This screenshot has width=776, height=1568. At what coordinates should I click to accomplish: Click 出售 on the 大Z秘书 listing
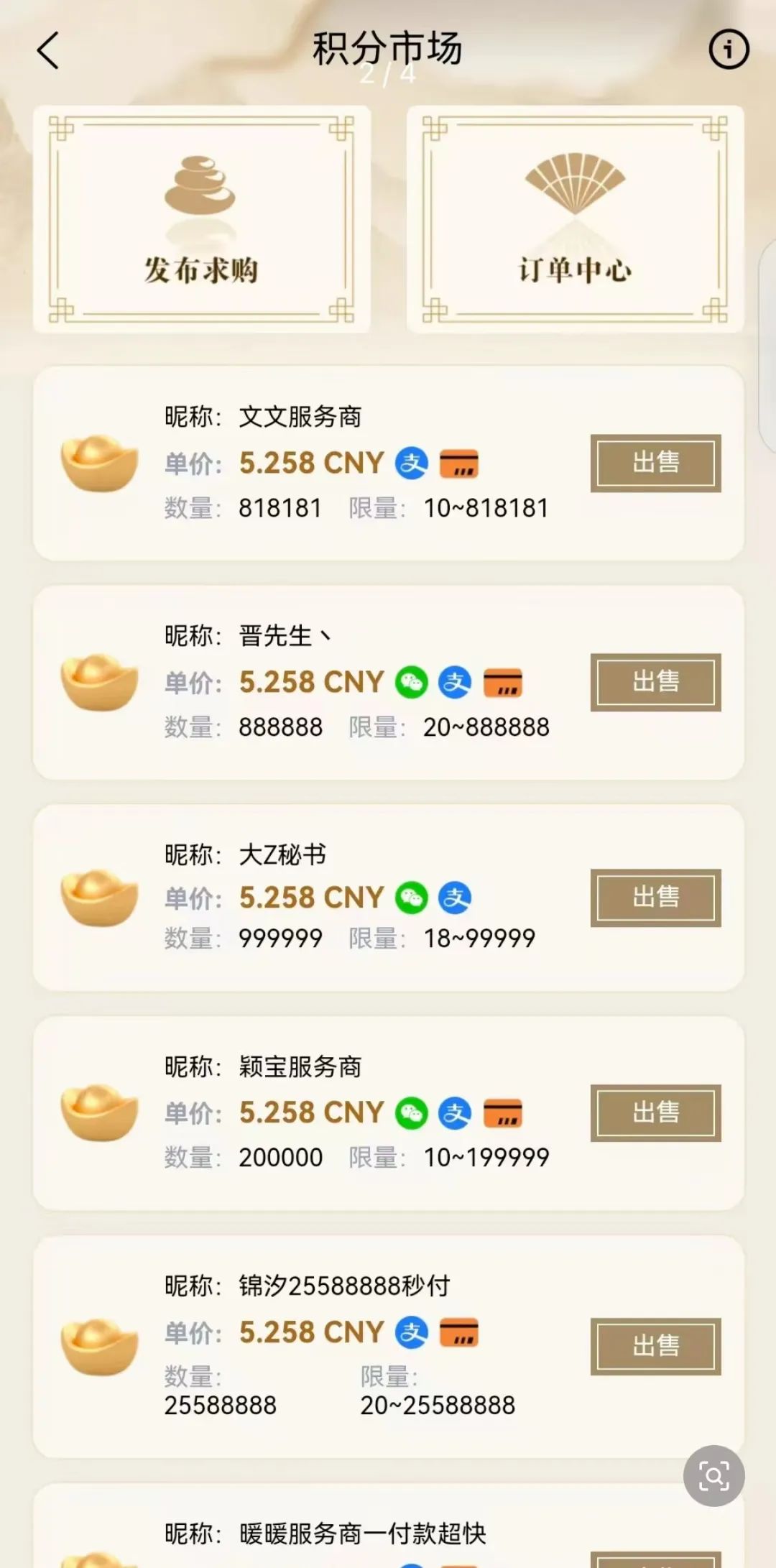point(655,898)
